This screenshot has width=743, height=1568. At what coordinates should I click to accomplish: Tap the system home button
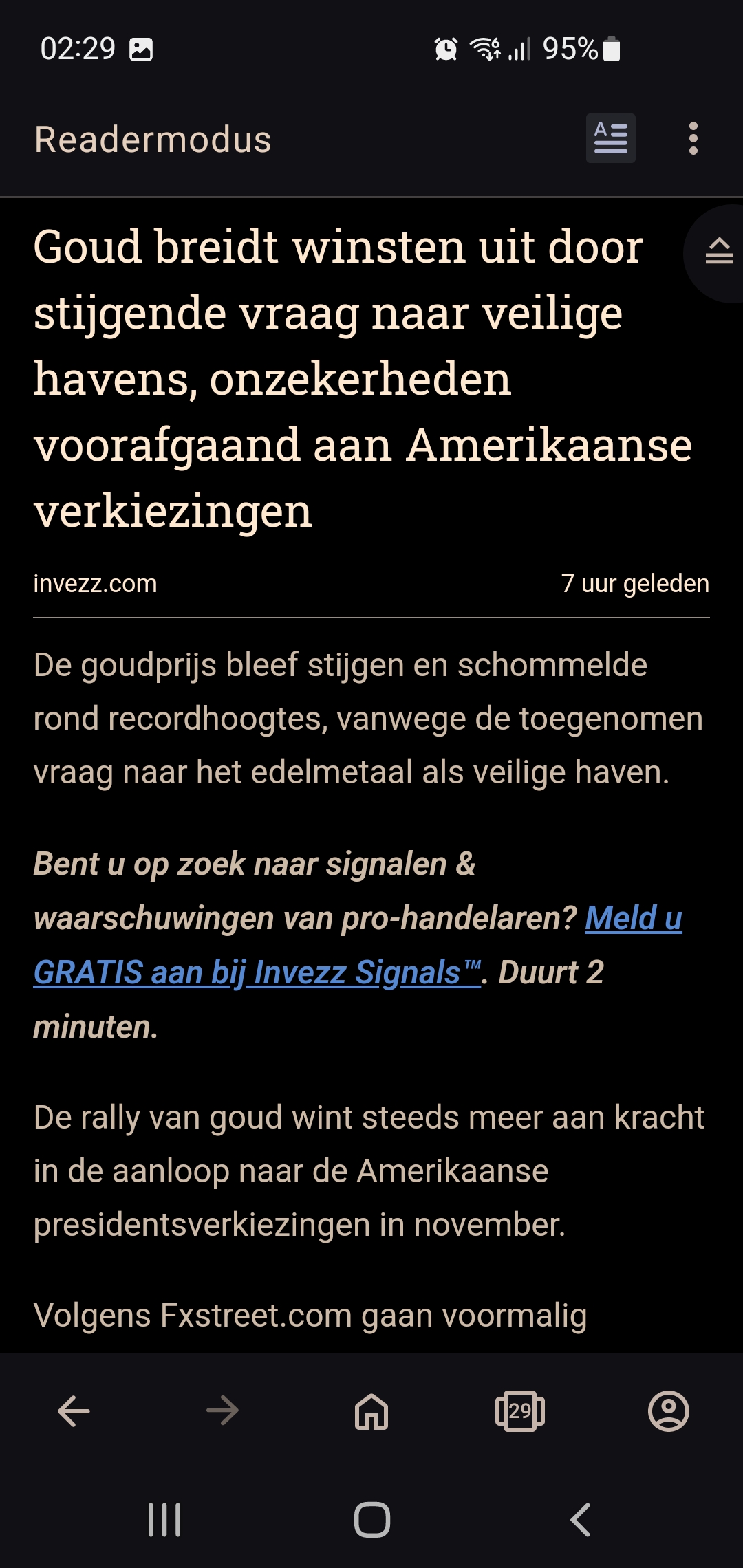point(371,1520)
